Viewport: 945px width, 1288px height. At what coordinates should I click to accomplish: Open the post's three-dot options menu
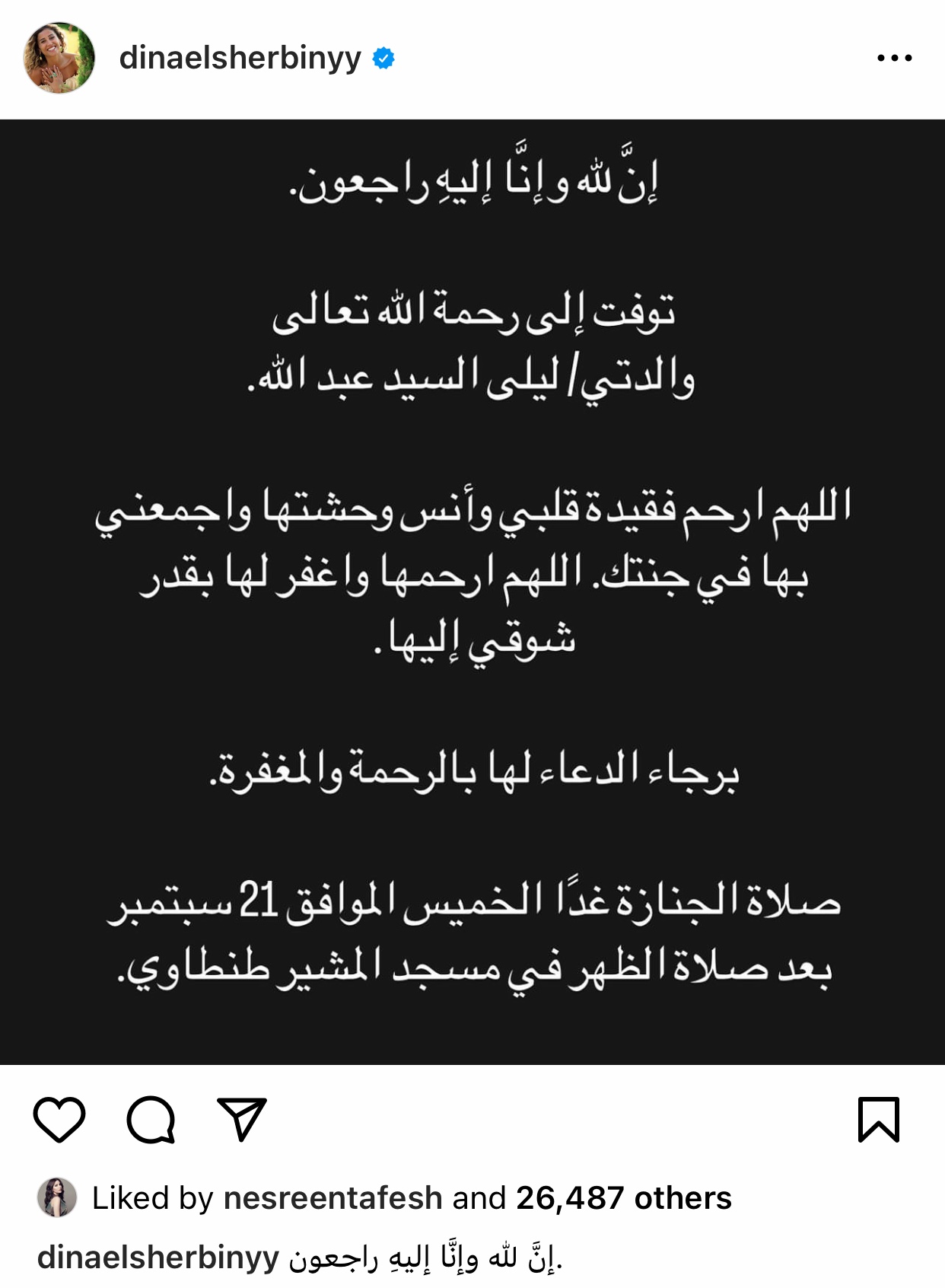click(x=894, y=58)
